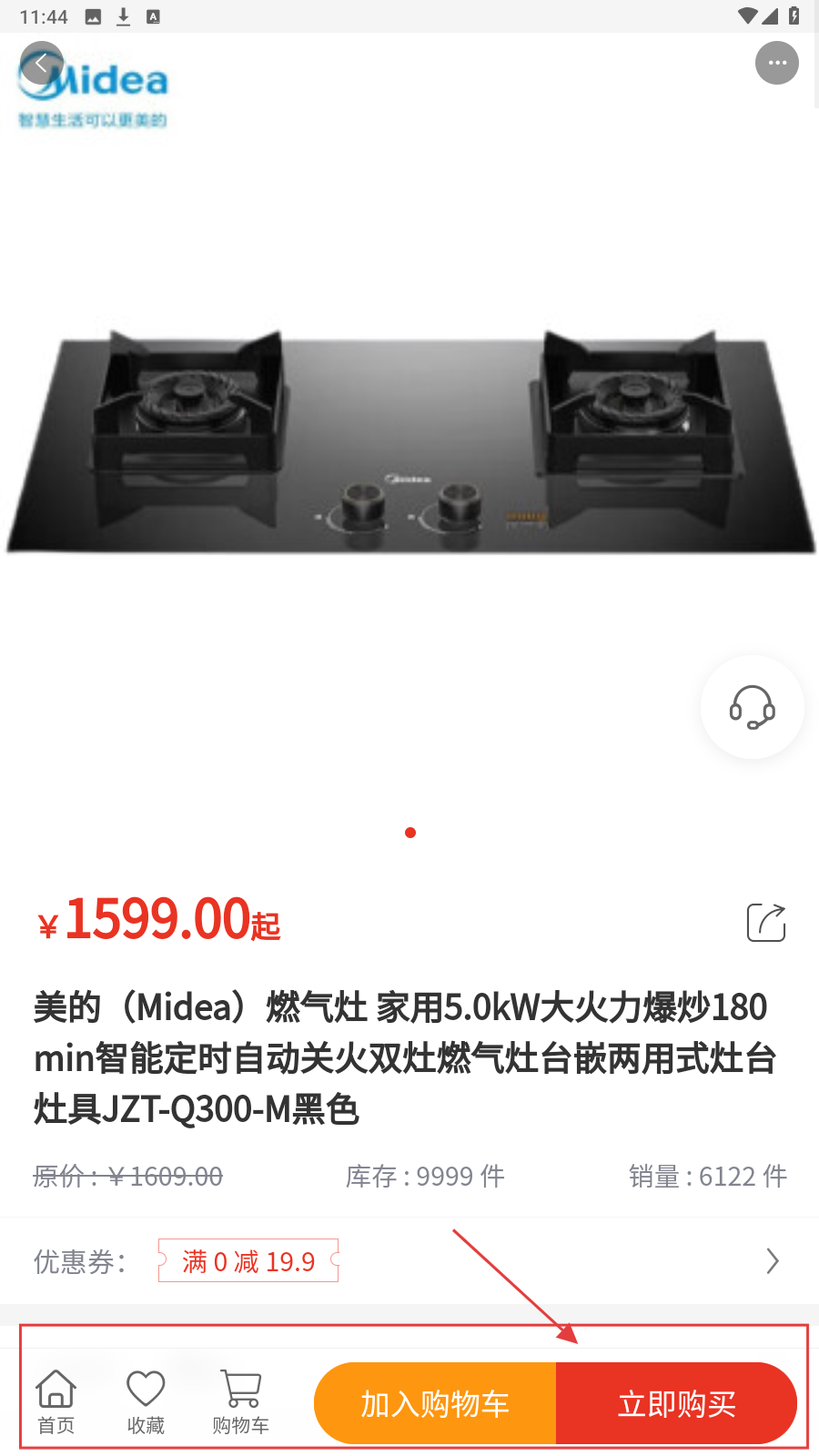
Task: Contact customer service via headset icon
Action: tap(752, 707)
